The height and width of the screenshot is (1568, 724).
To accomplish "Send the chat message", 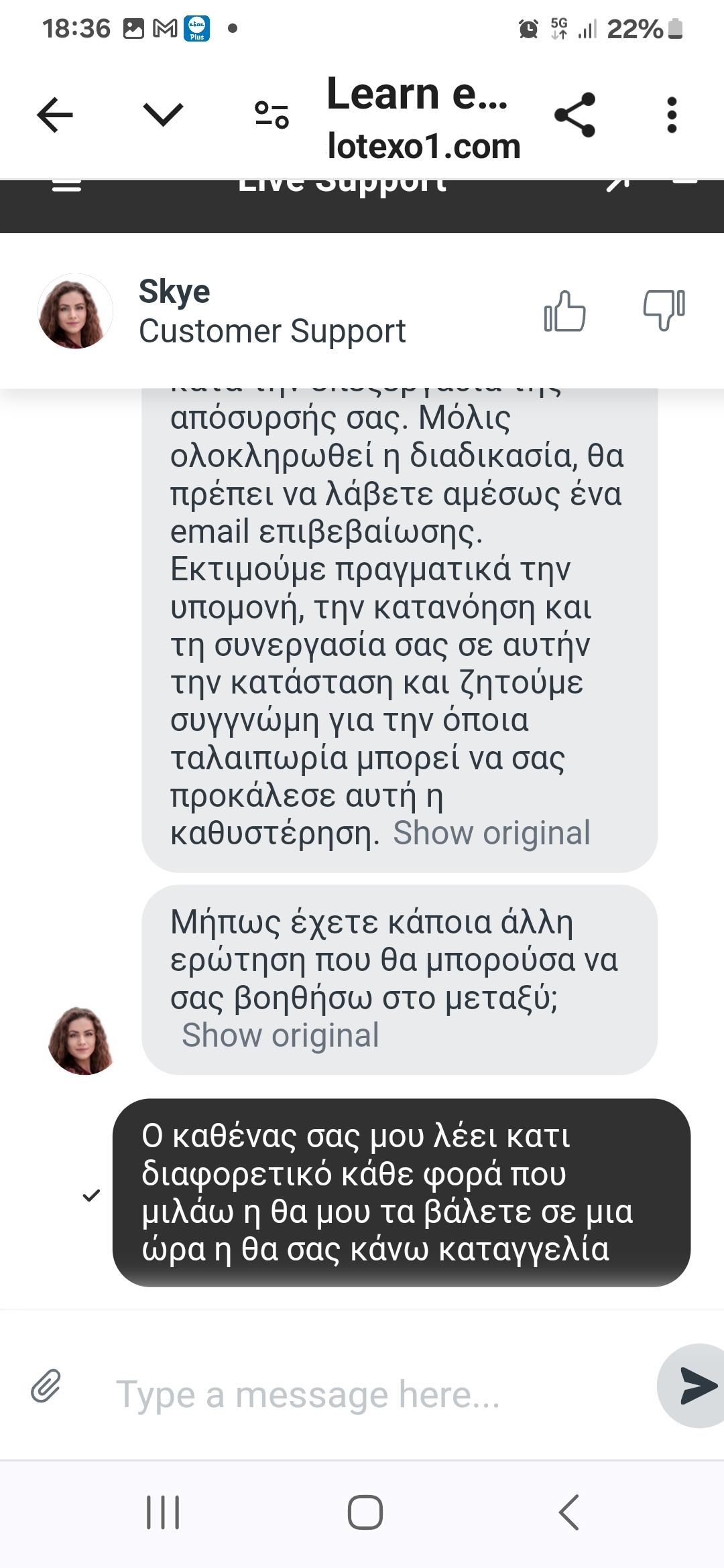I will coord(696,1386).
